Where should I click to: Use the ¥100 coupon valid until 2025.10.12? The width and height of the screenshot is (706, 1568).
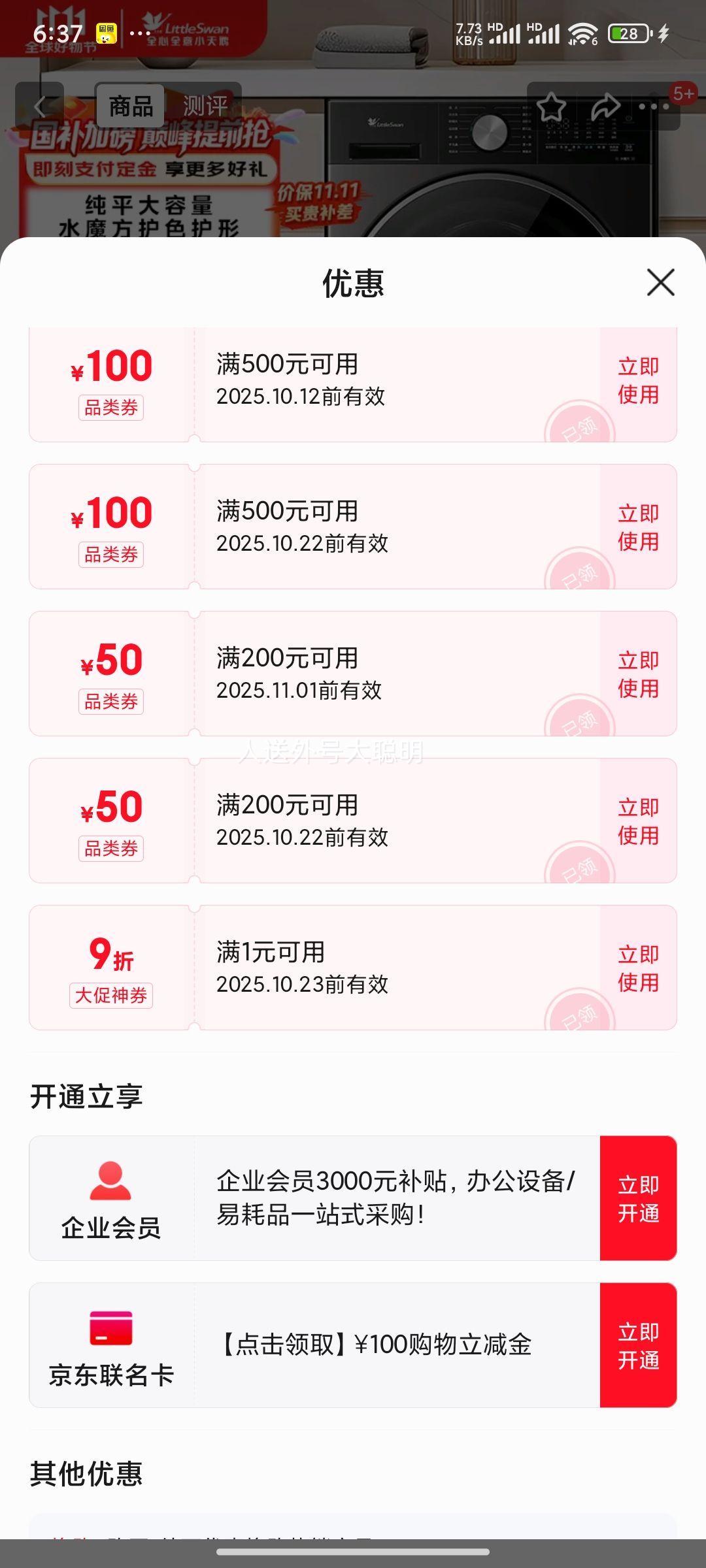click(x=638, y=380)
